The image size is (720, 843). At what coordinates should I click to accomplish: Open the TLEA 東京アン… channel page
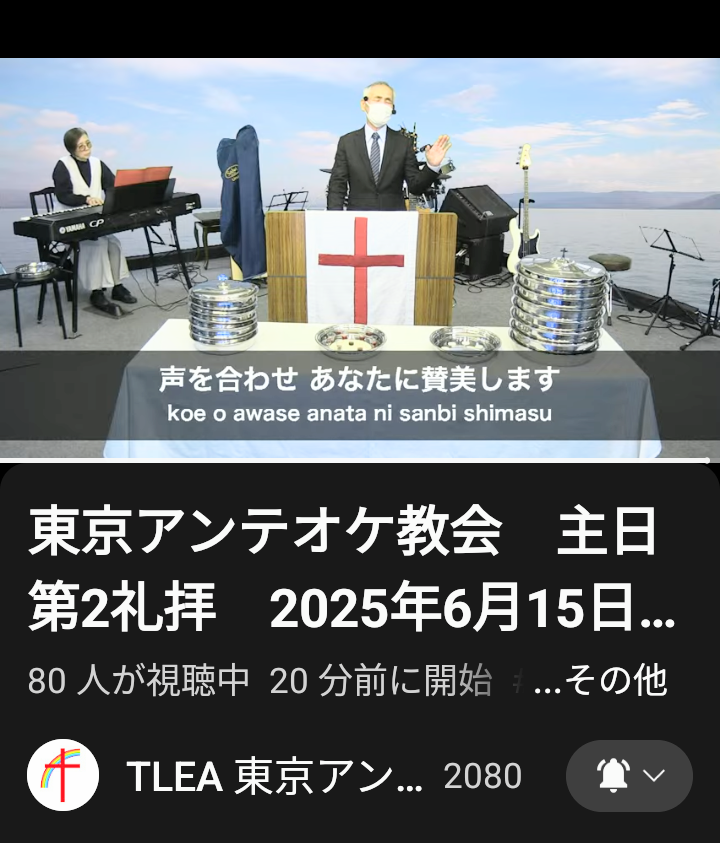point(275,776)
